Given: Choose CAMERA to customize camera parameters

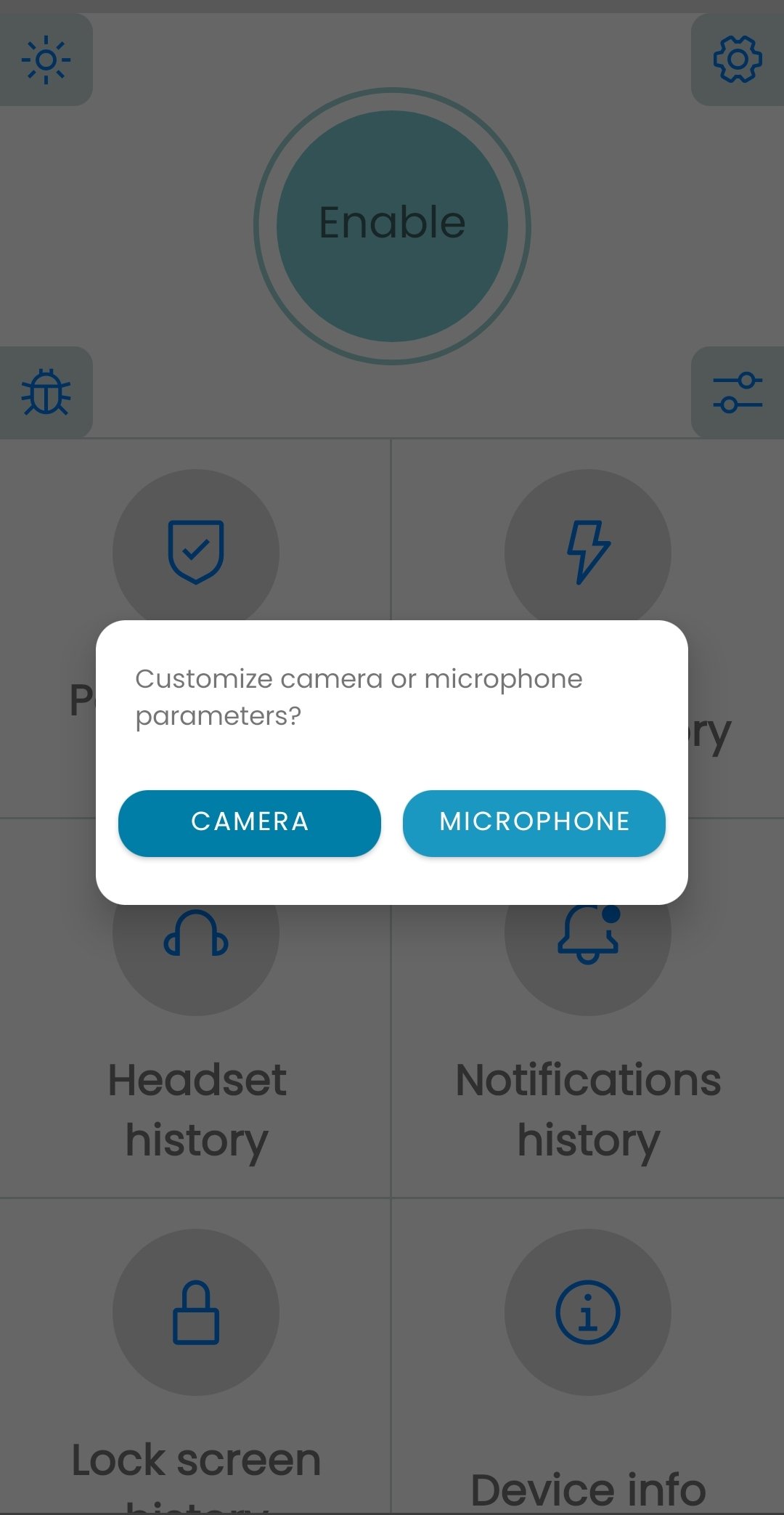Looking at the screenshot, I should [x=249, y=823].
